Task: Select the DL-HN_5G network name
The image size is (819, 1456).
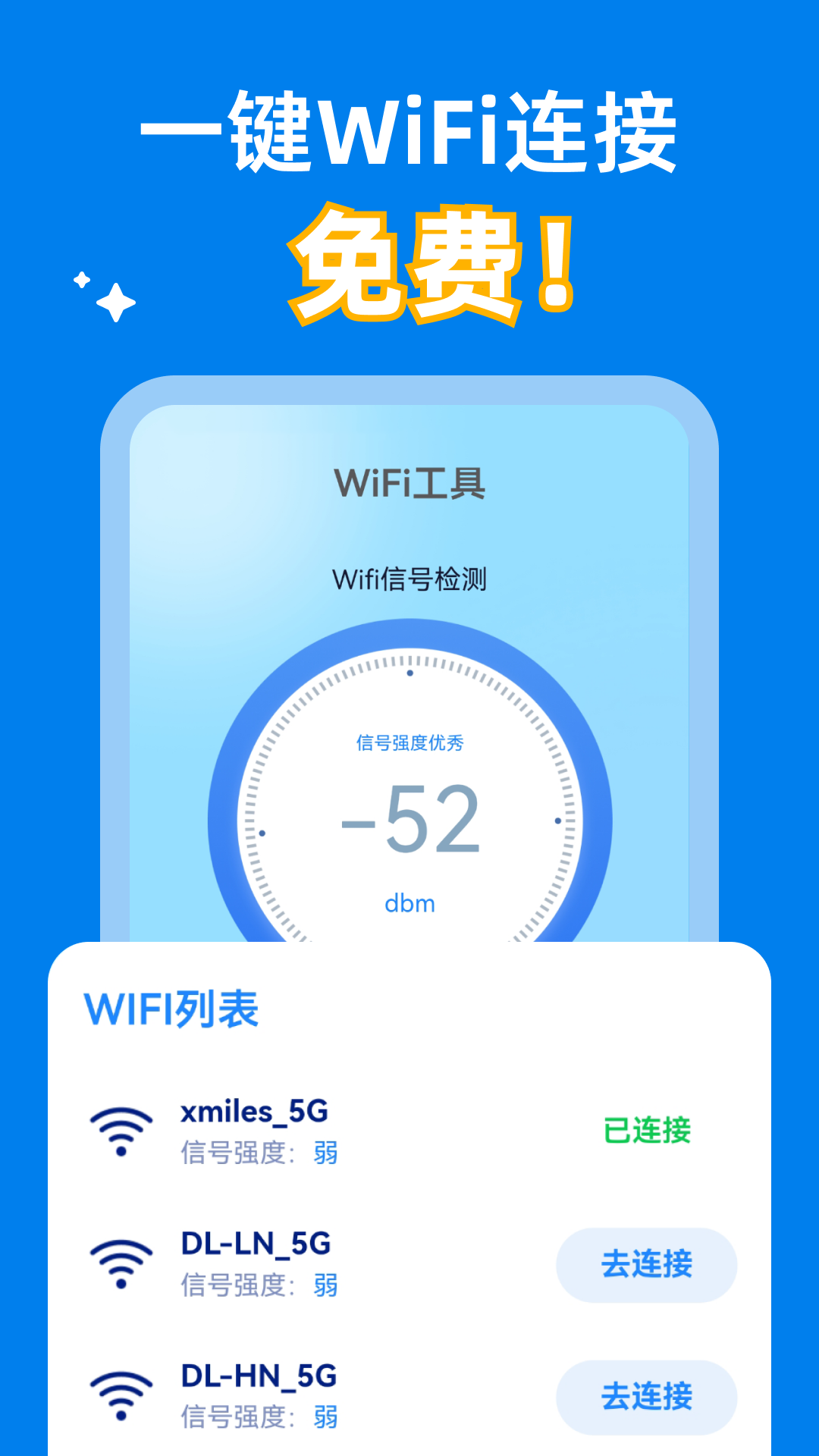Action: pos(259,1375)
